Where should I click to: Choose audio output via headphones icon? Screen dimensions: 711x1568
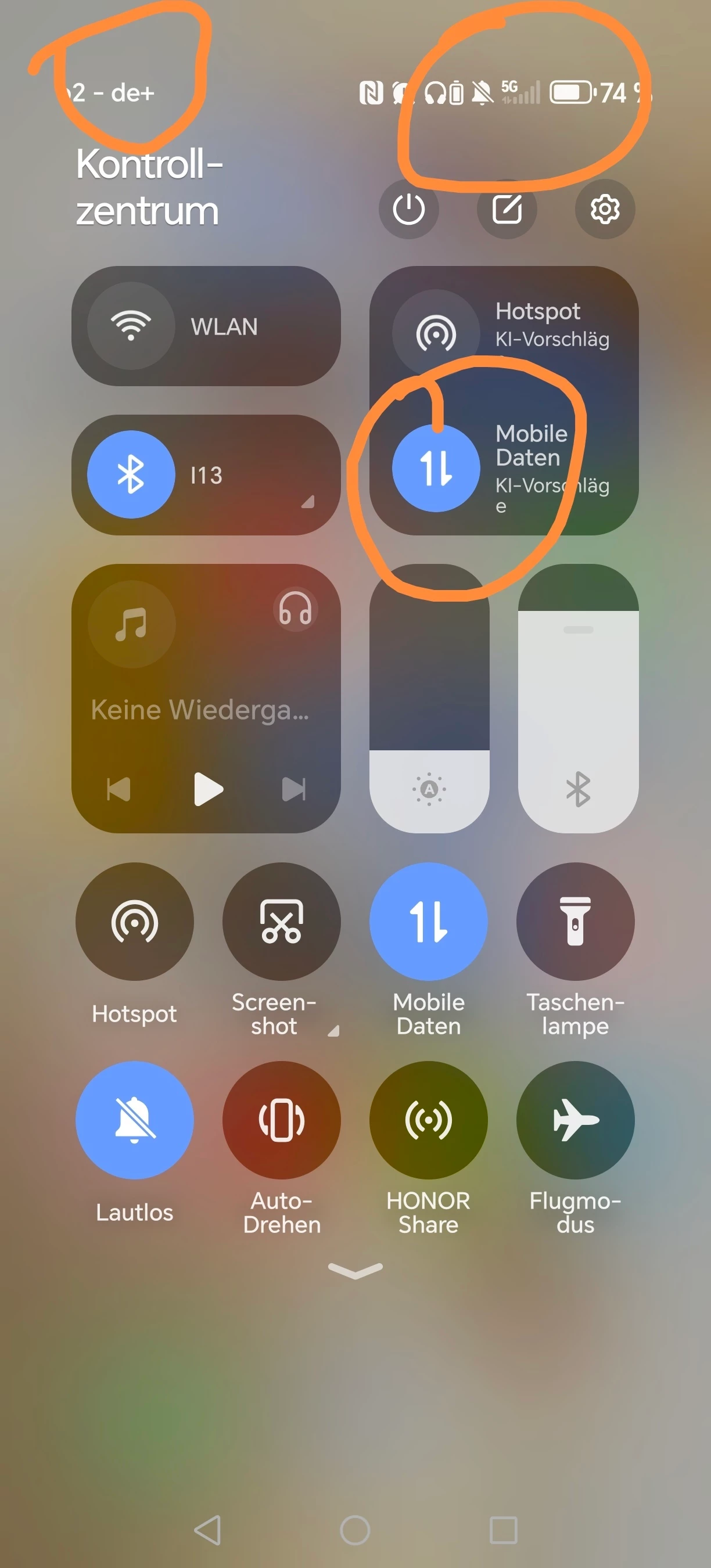click(295, 609)
